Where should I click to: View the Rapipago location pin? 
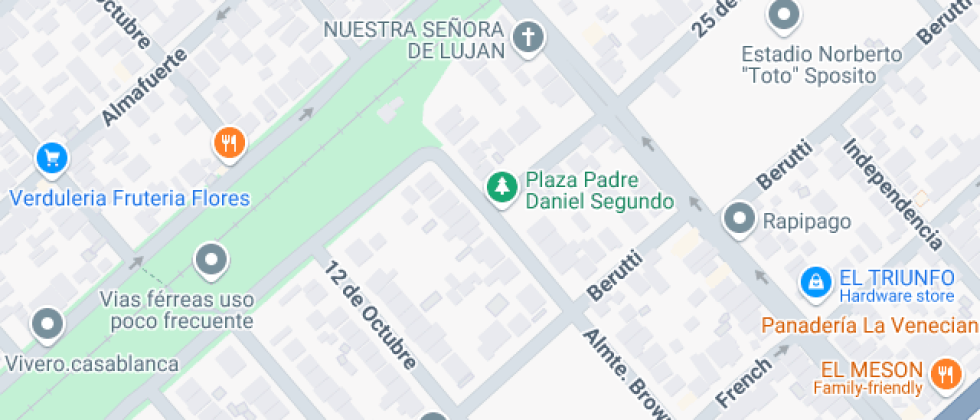(740, 218)
